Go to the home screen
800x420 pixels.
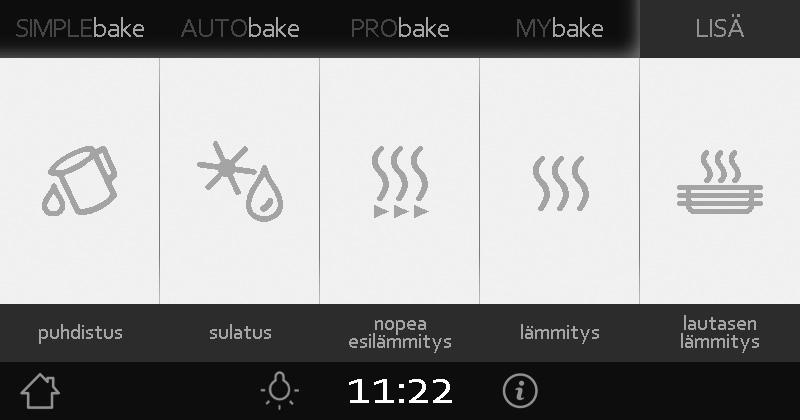[x=40, y=391]
